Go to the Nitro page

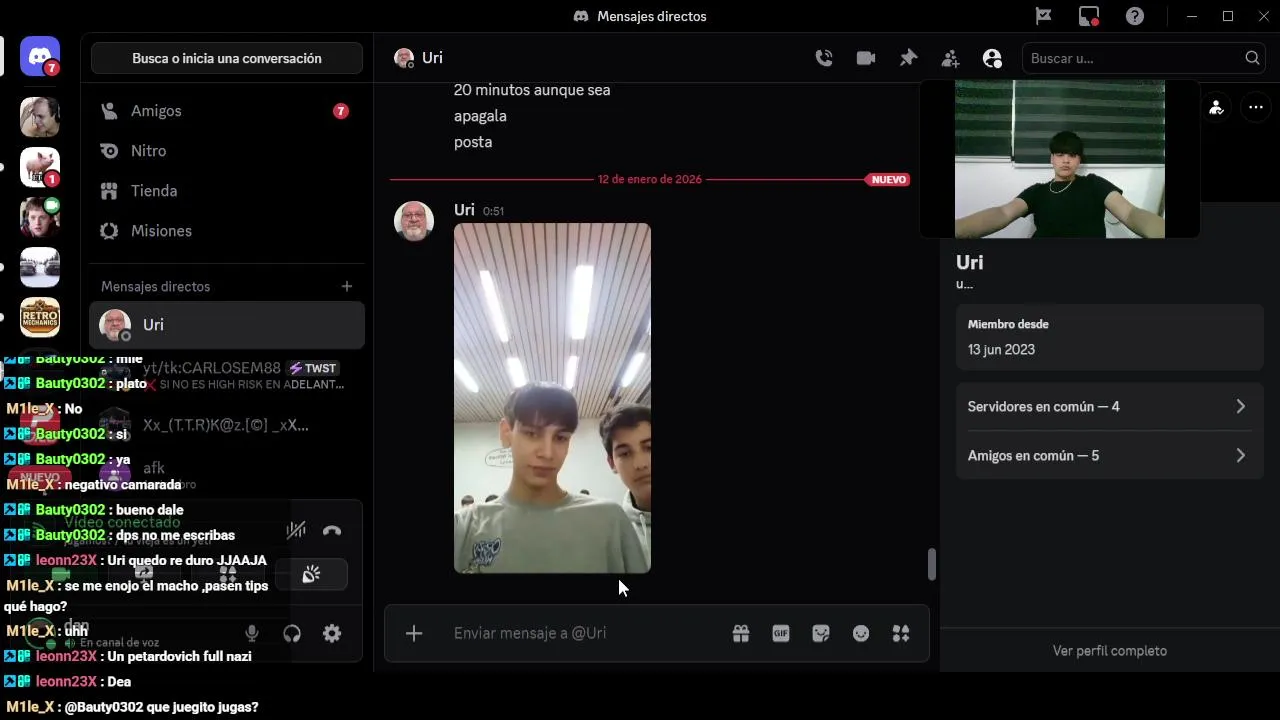148,151
